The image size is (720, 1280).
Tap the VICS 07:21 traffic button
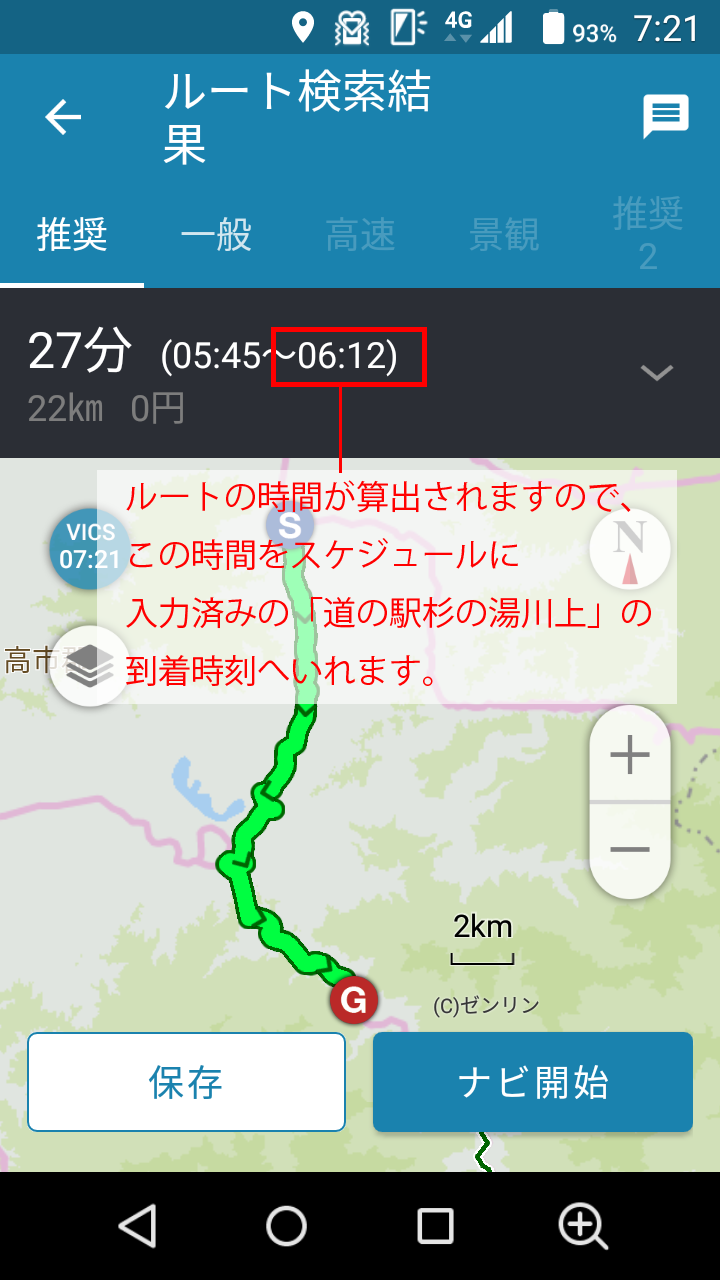[89, 547]
